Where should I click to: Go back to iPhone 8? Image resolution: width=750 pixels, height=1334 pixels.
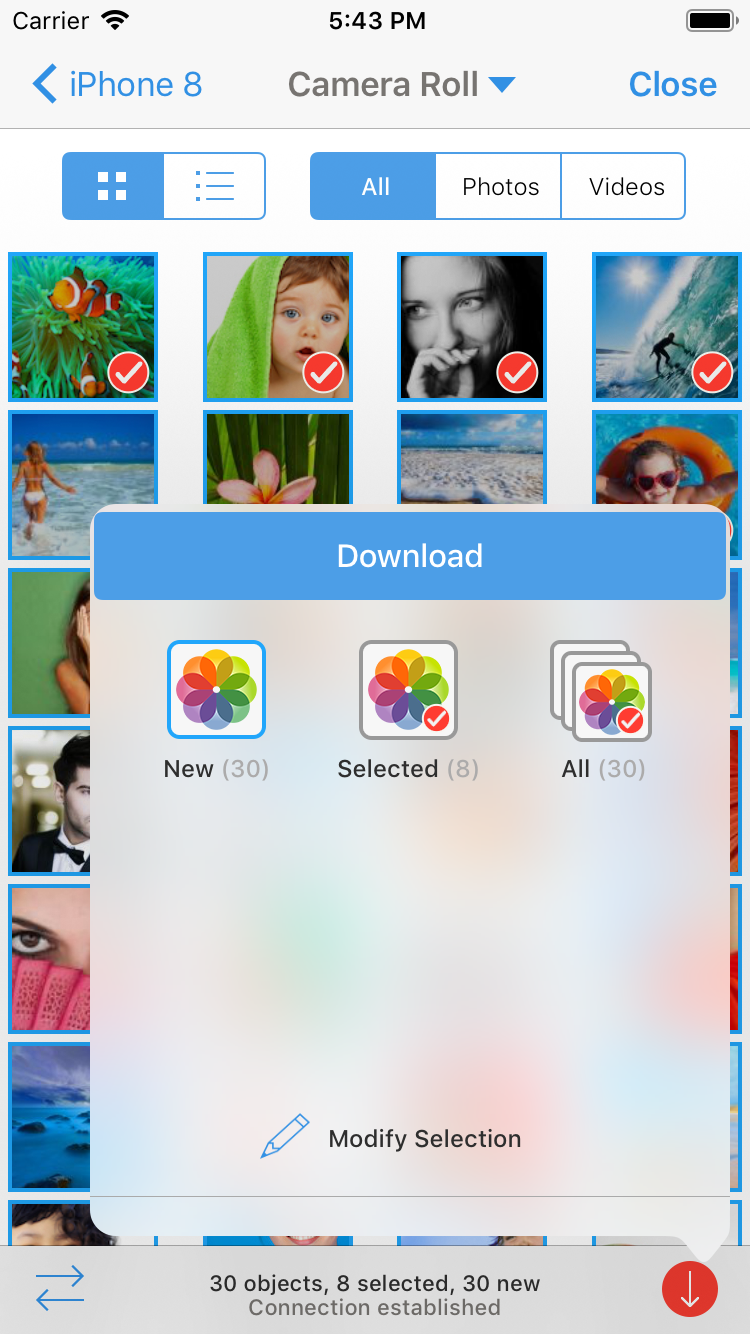(117, 85)
